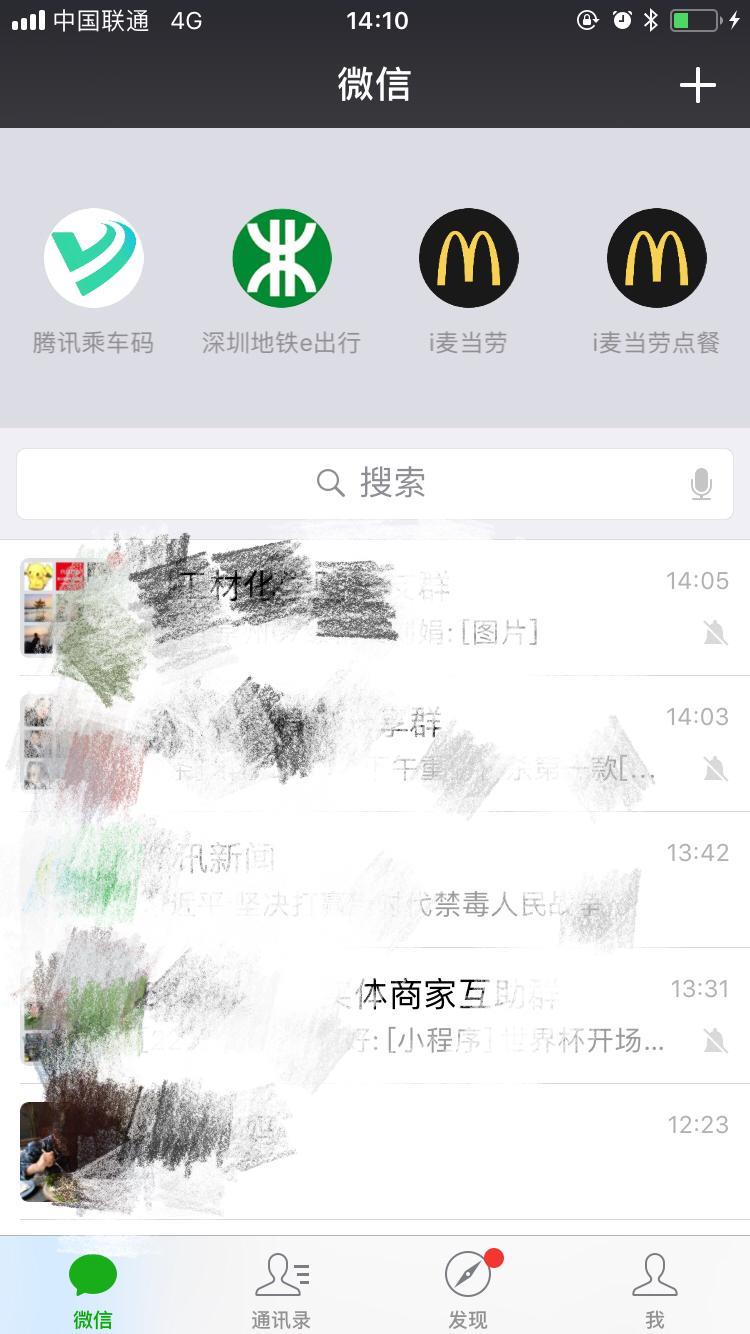Open the 腾讯新闻 conversation from 13:42
Viewport: 750px width, 1334px height.
(x=375, y=879)
